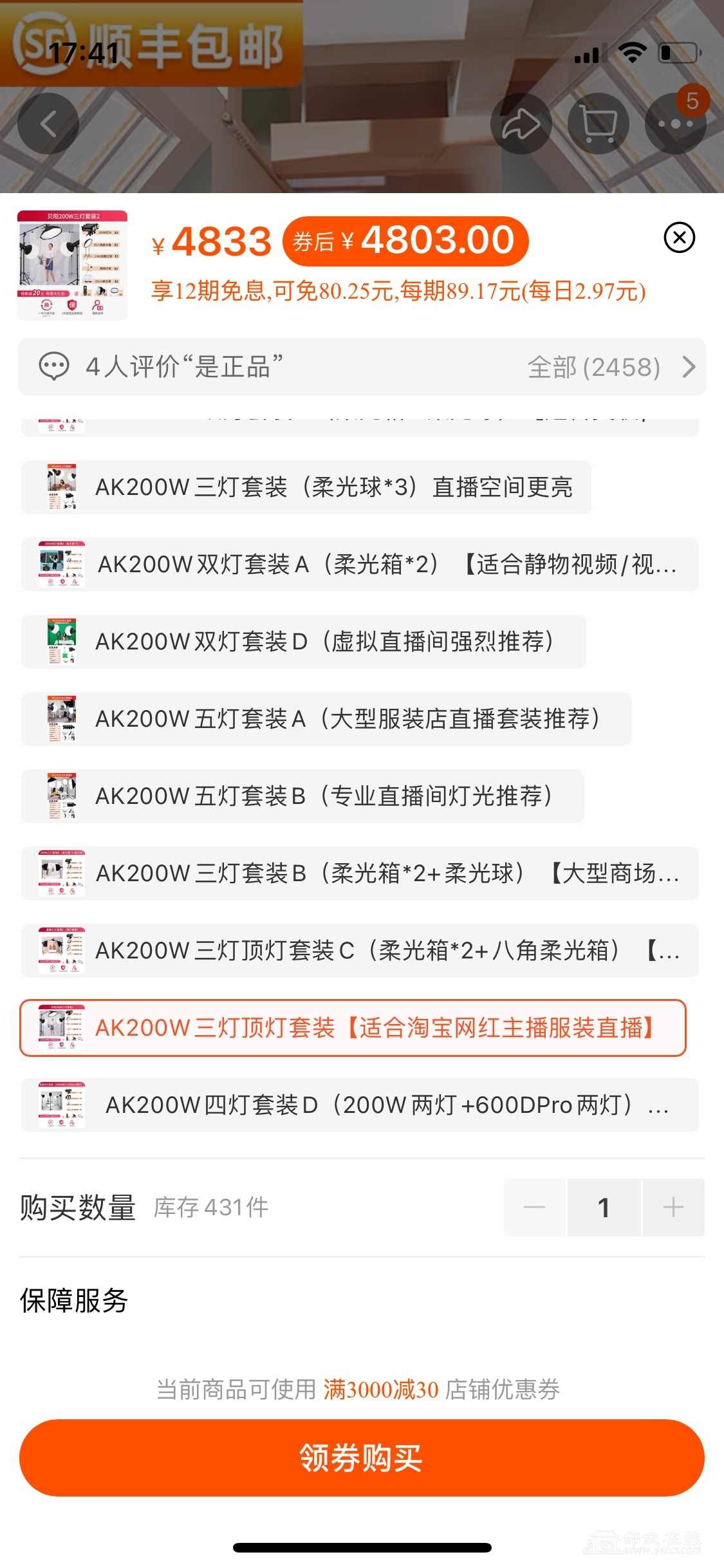Image resolution: width=724 pixels, height=1568 pixels.
Task: Tap 领券购买 to buy with coupon
Action: [362, 1457]
